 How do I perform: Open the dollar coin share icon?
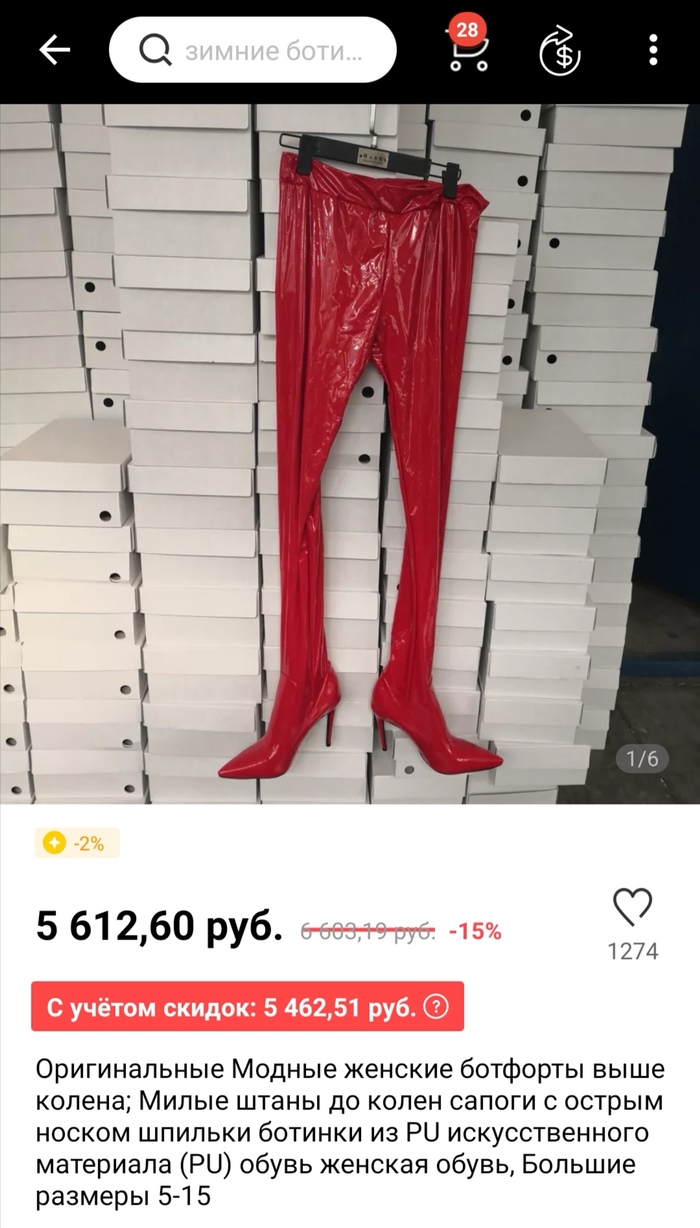[x=560, y=51]
